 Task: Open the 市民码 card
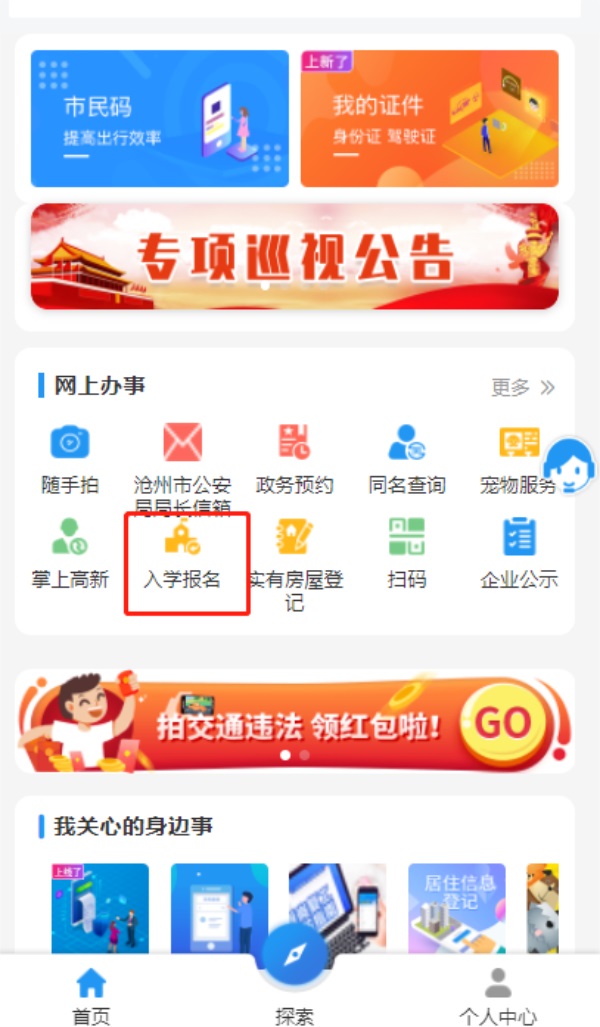point(159,119)
